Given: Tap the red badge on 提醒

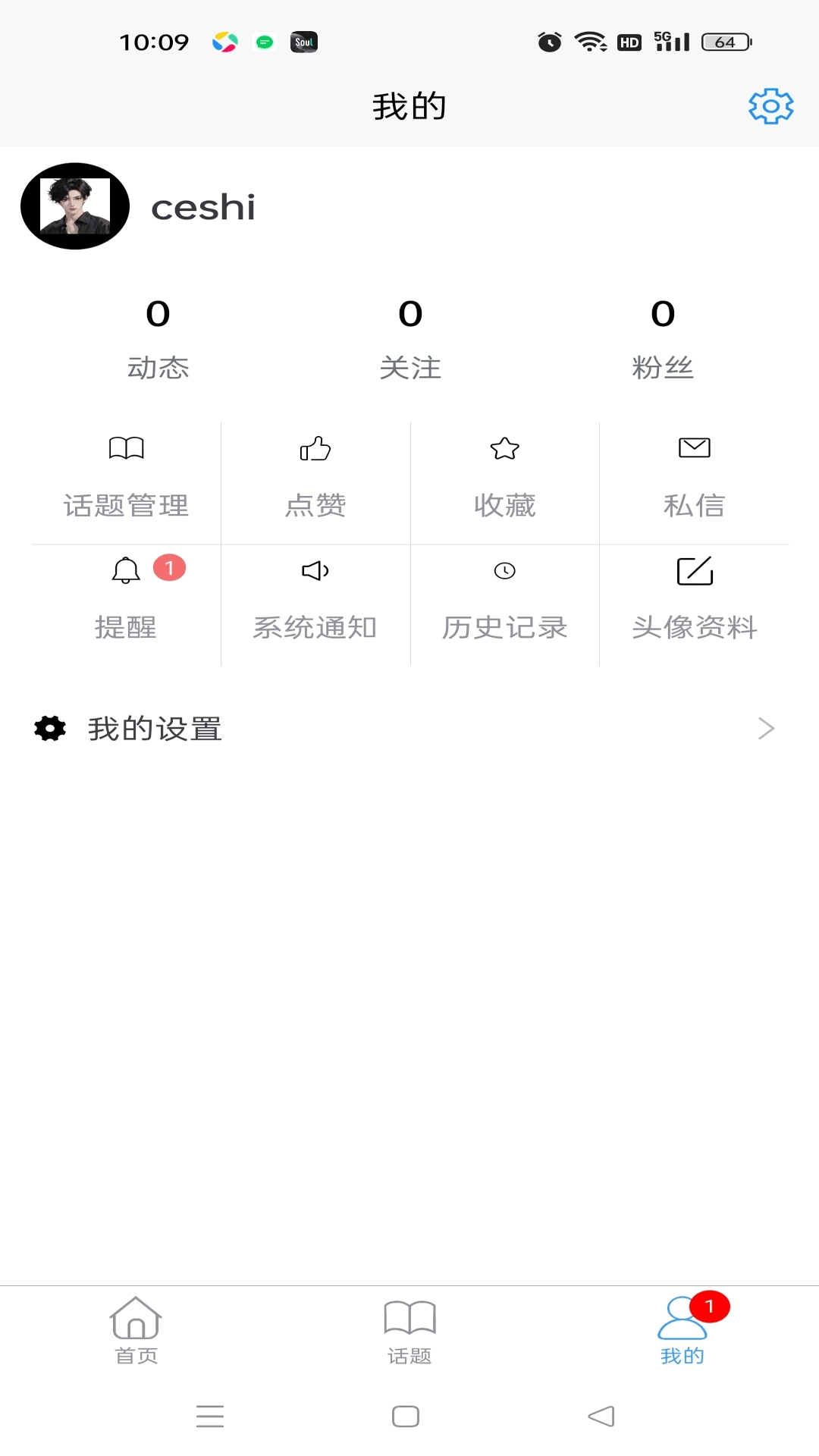Looking at the screenshot, I should pyautogui.click(x=168, y=568).
